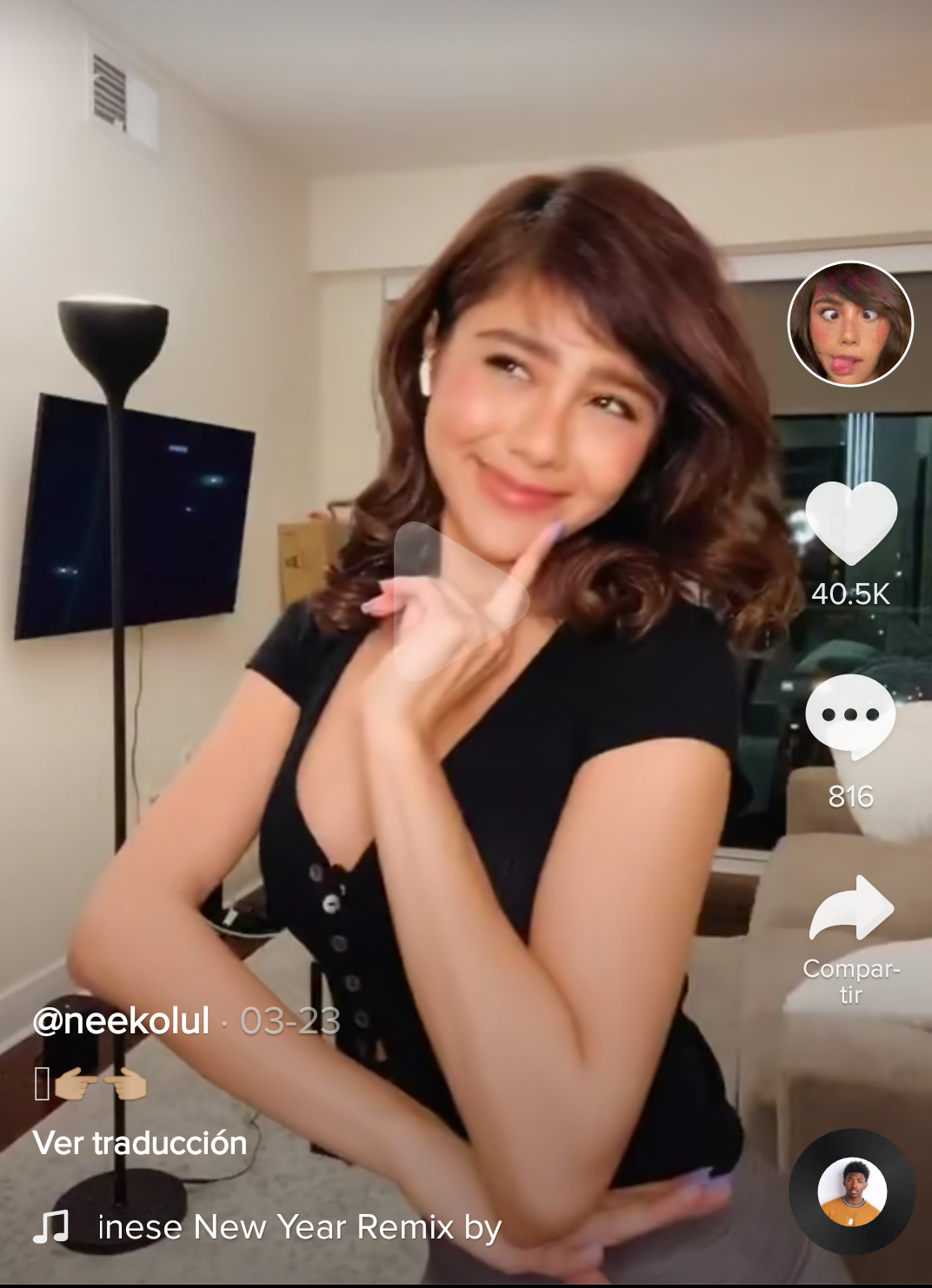Visit the @neekolul username link
Image resolution: width=932 pixels, height=1288 pixels.
coord(121,1020)
